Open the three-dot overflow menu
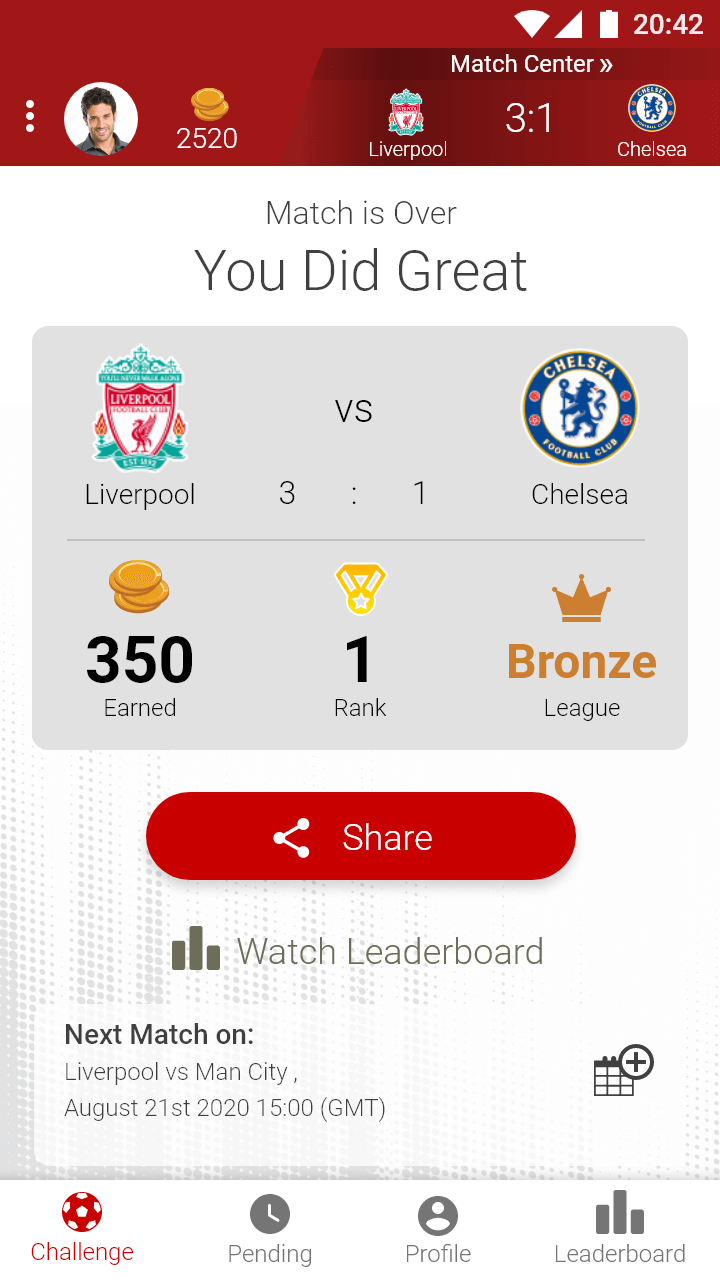Screen dimensions: 720x1280 tap(30, 116)
